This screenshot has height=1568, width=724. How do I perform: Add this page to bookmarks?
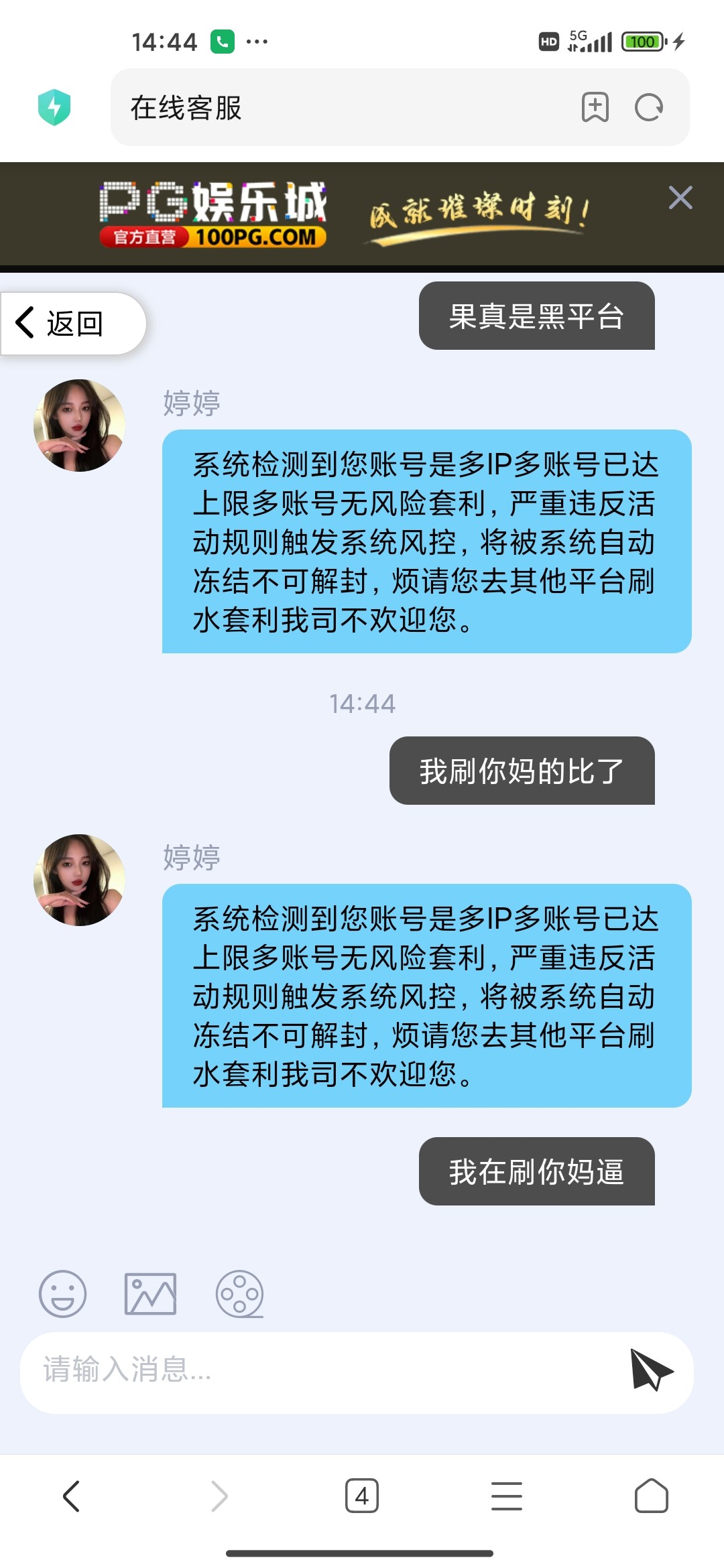tap(595, 107)
